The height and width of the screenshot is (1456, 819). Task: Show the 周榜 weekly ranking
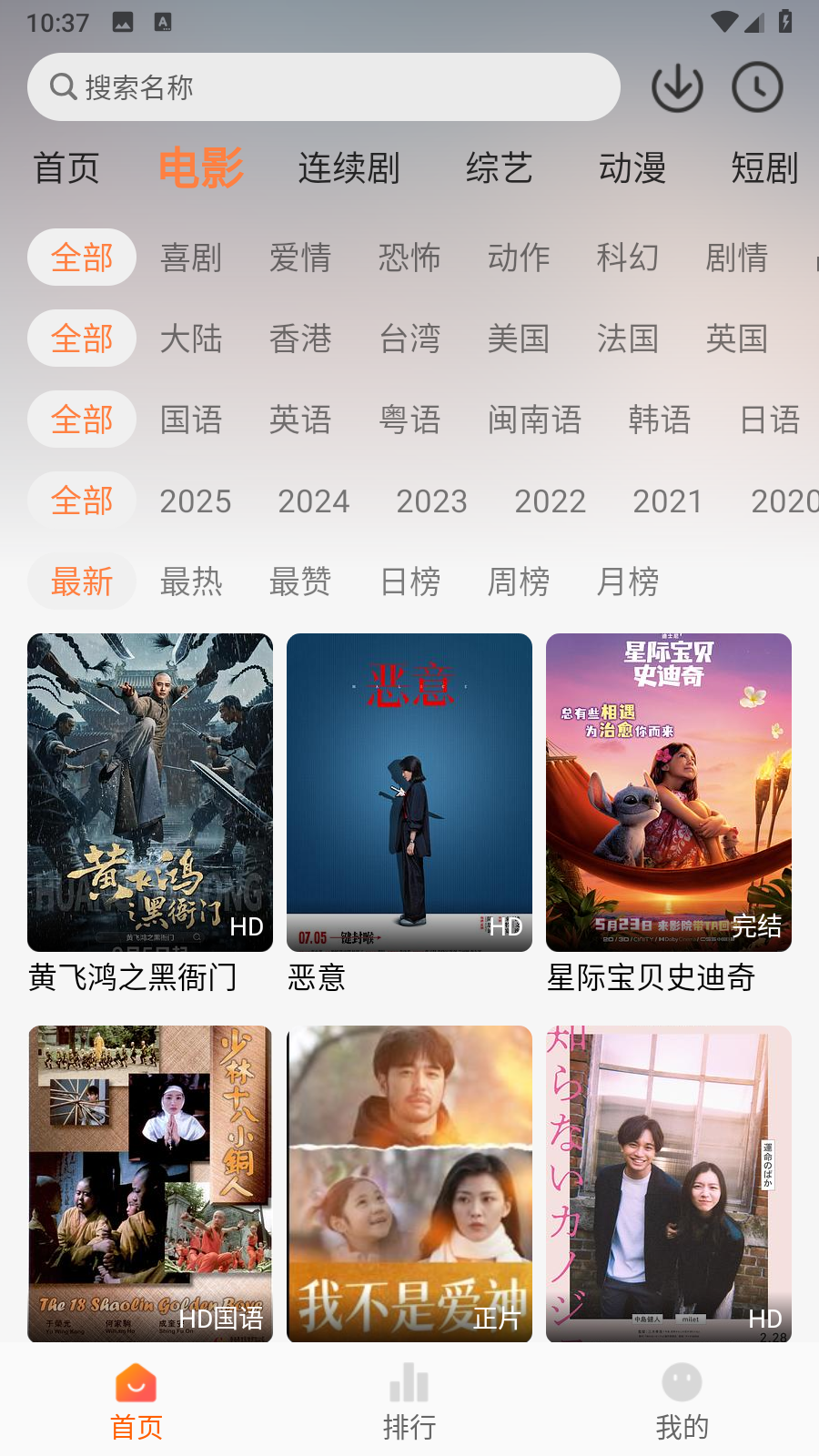click(519, 581)
